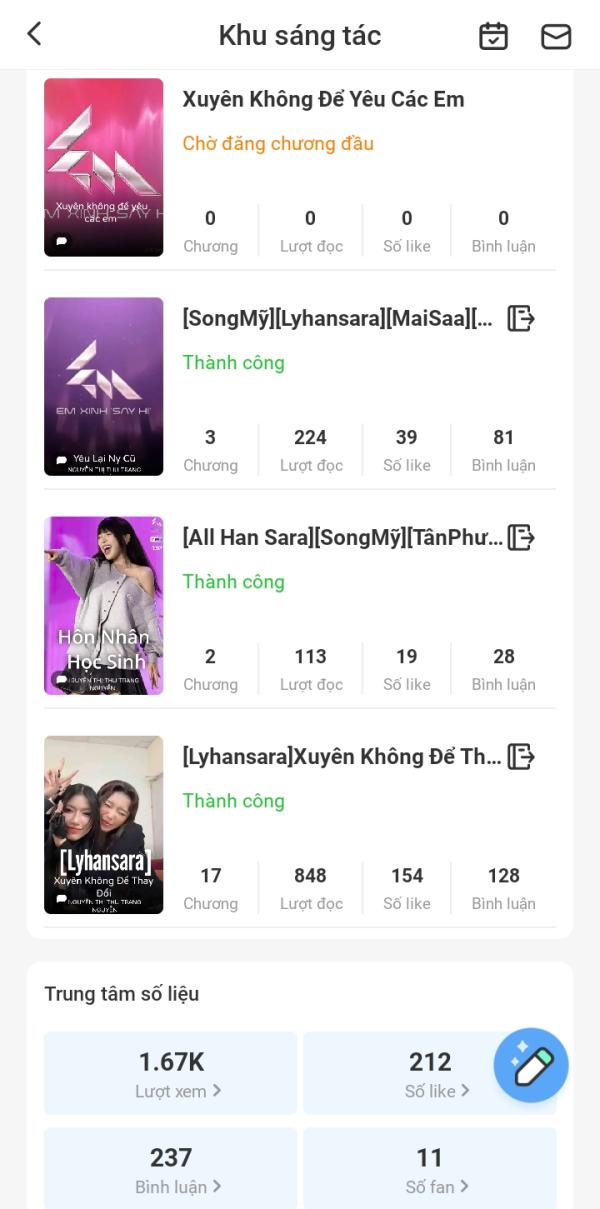Open the [All Han Sara][SongMỹ] story
The height and width of the screenshot is (1209, 600).
point(342,538)
